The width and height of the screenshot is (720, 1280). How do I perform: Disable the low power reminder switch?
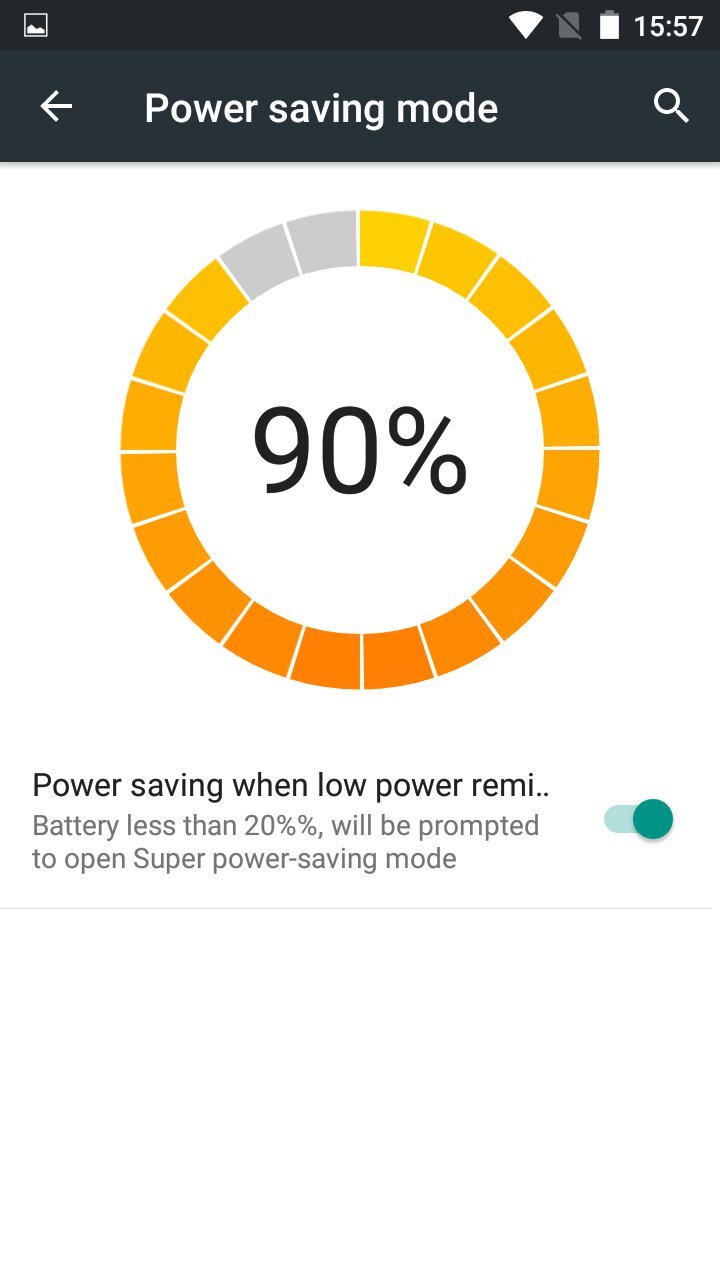(x=639, y=820)
